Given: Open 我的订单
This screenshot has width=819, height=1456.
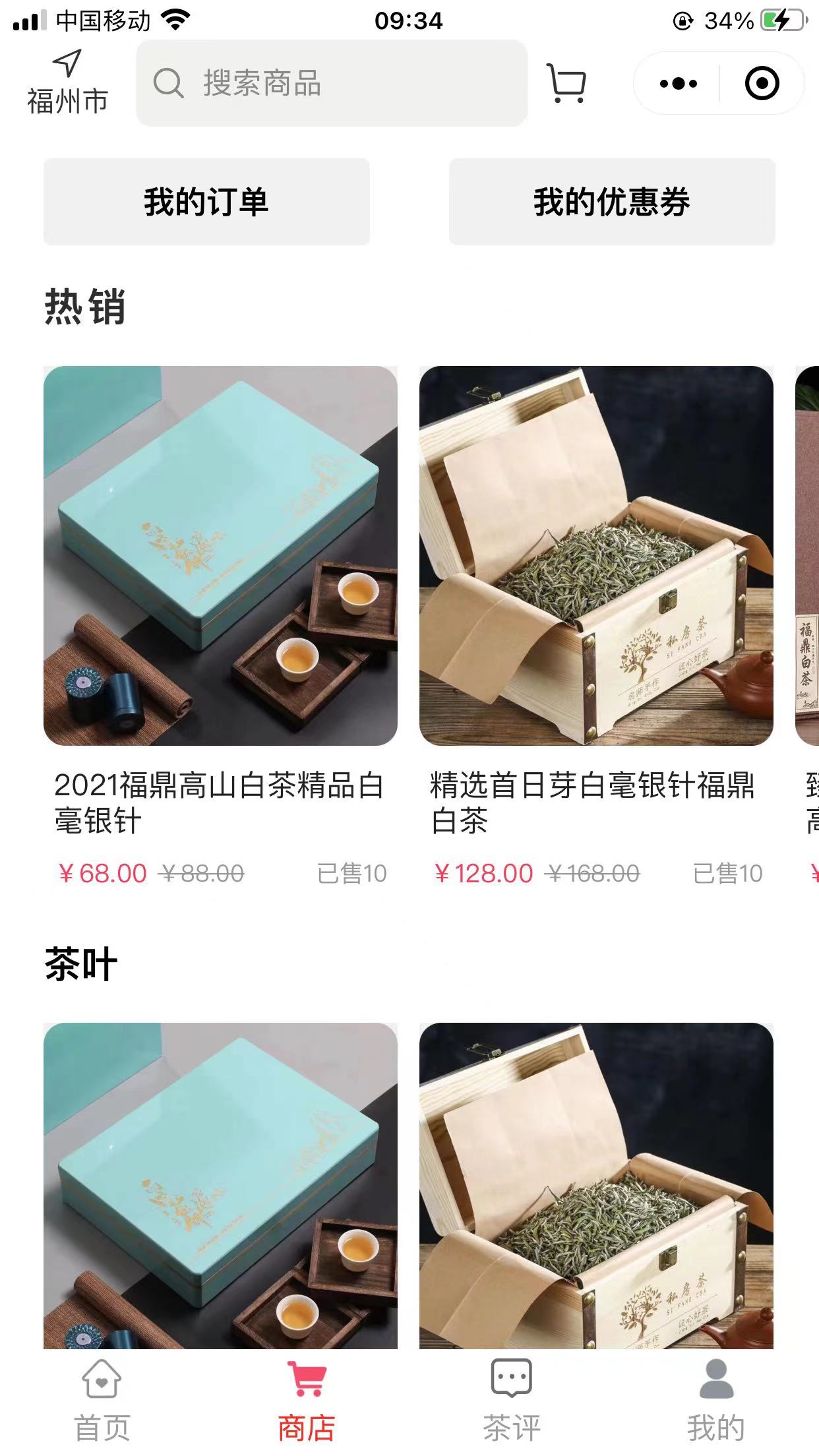Looking at the screenshot, I should [206, 202].
